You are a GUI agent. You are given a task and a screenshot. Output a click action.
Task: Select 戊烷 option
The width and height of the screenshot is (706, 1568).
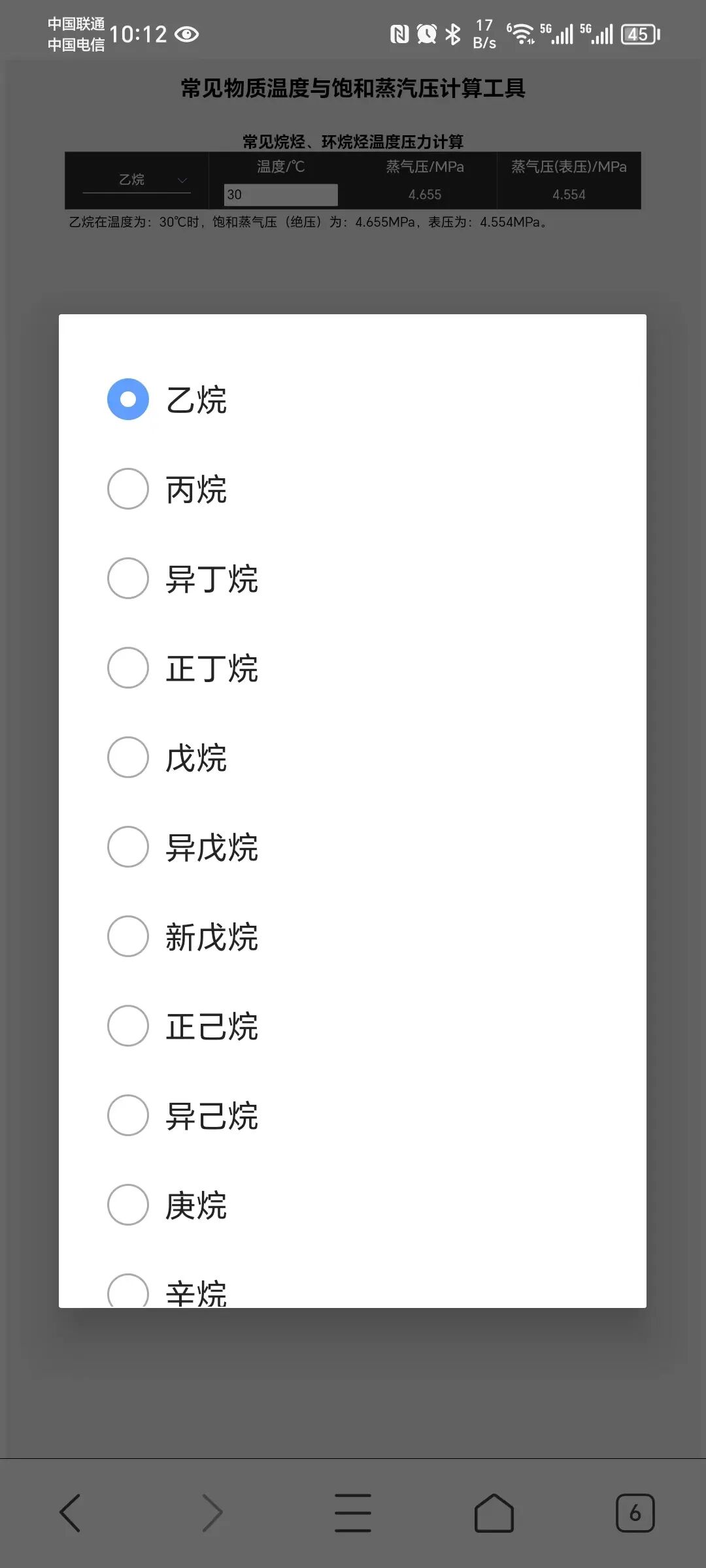[352, 757]
